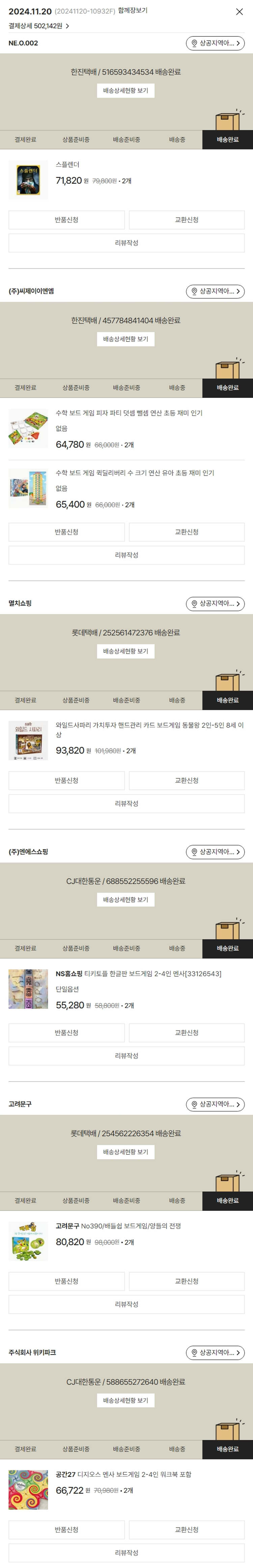Request 교환신청 for 스플렌더 order

(187, 220)
